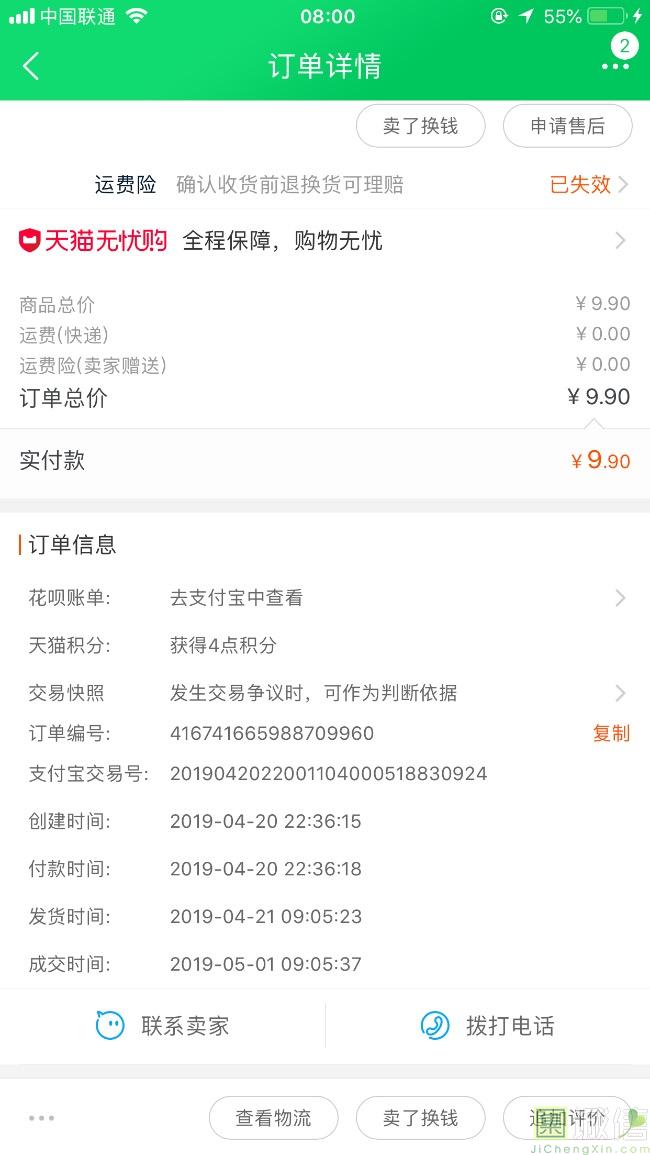Screen dimensions: 650x1155
Task: Open more options left of 查看物流
Action: click(x=42, y=1118)
